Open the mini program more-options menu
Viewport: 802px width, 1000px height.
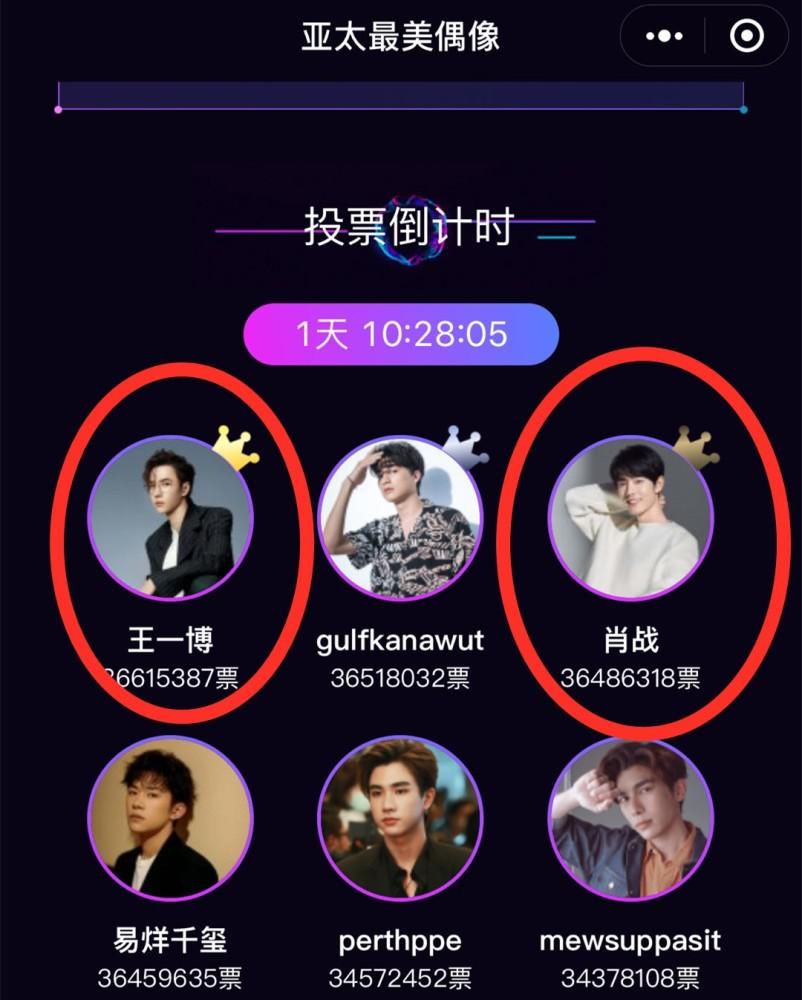pos(664,37)
